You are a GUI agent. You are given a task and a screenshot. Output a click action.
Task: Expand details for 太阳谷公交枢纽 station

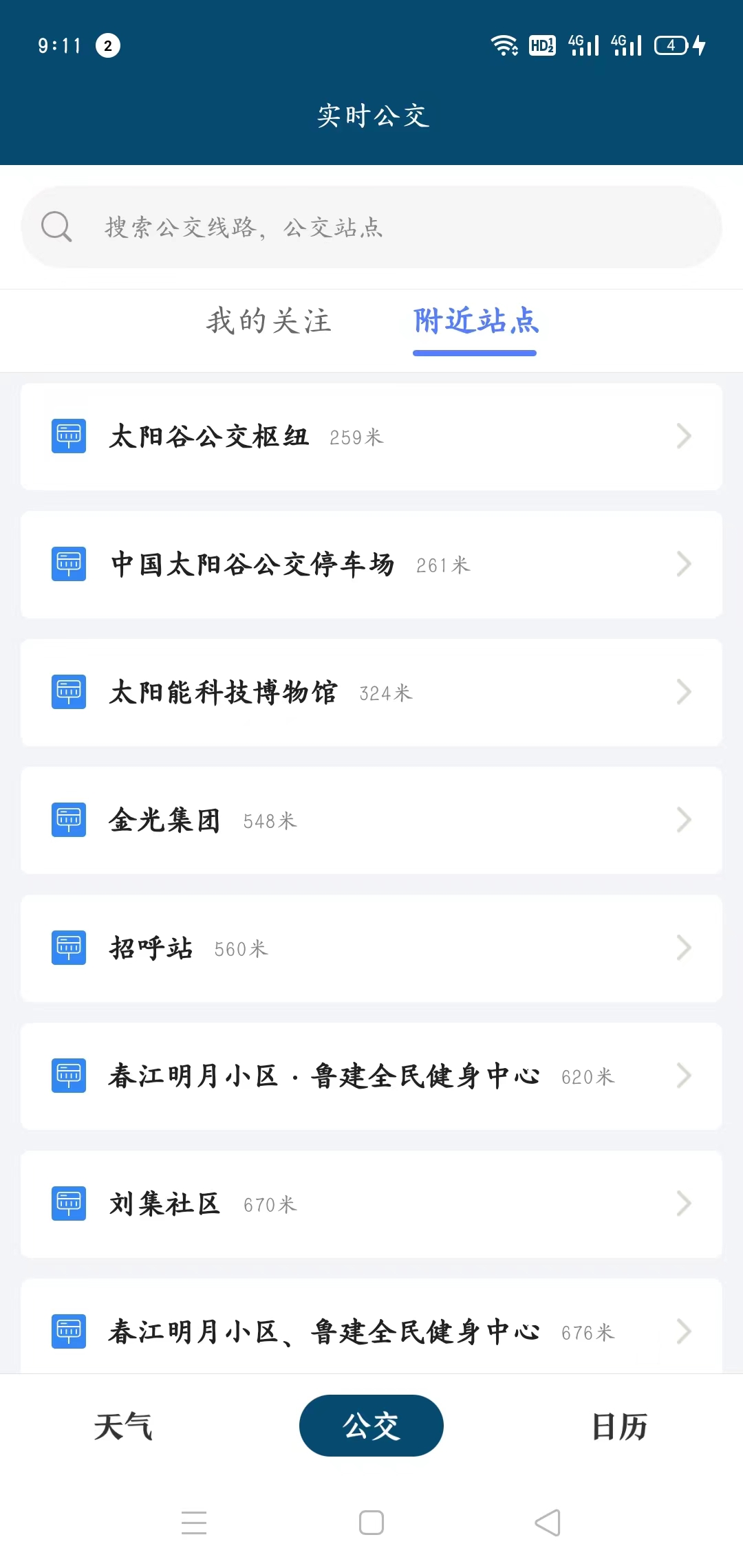point(371,435)
